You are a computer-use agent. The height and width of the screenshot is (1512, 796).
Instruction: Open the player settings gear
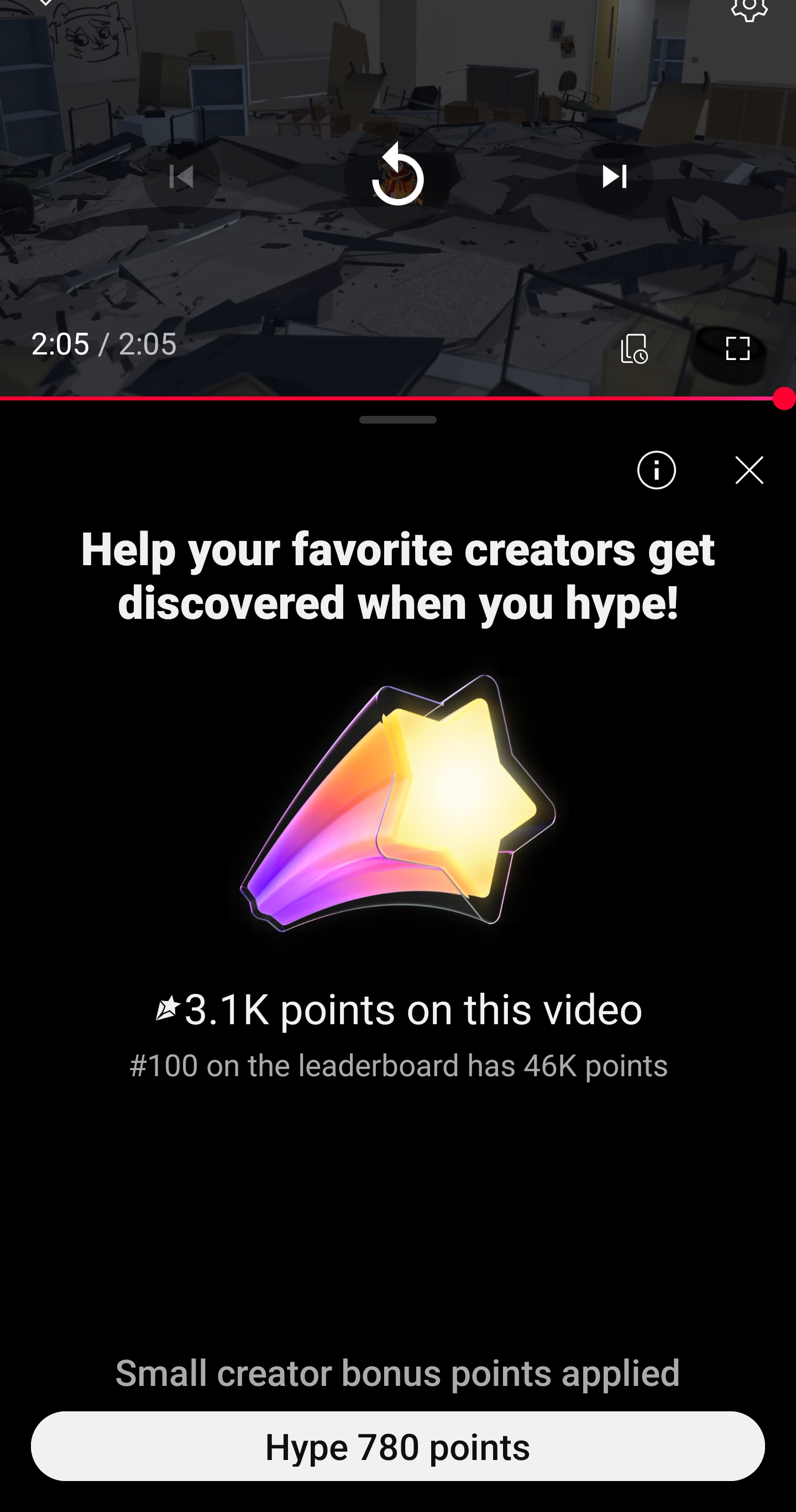(x=749, y=7)
